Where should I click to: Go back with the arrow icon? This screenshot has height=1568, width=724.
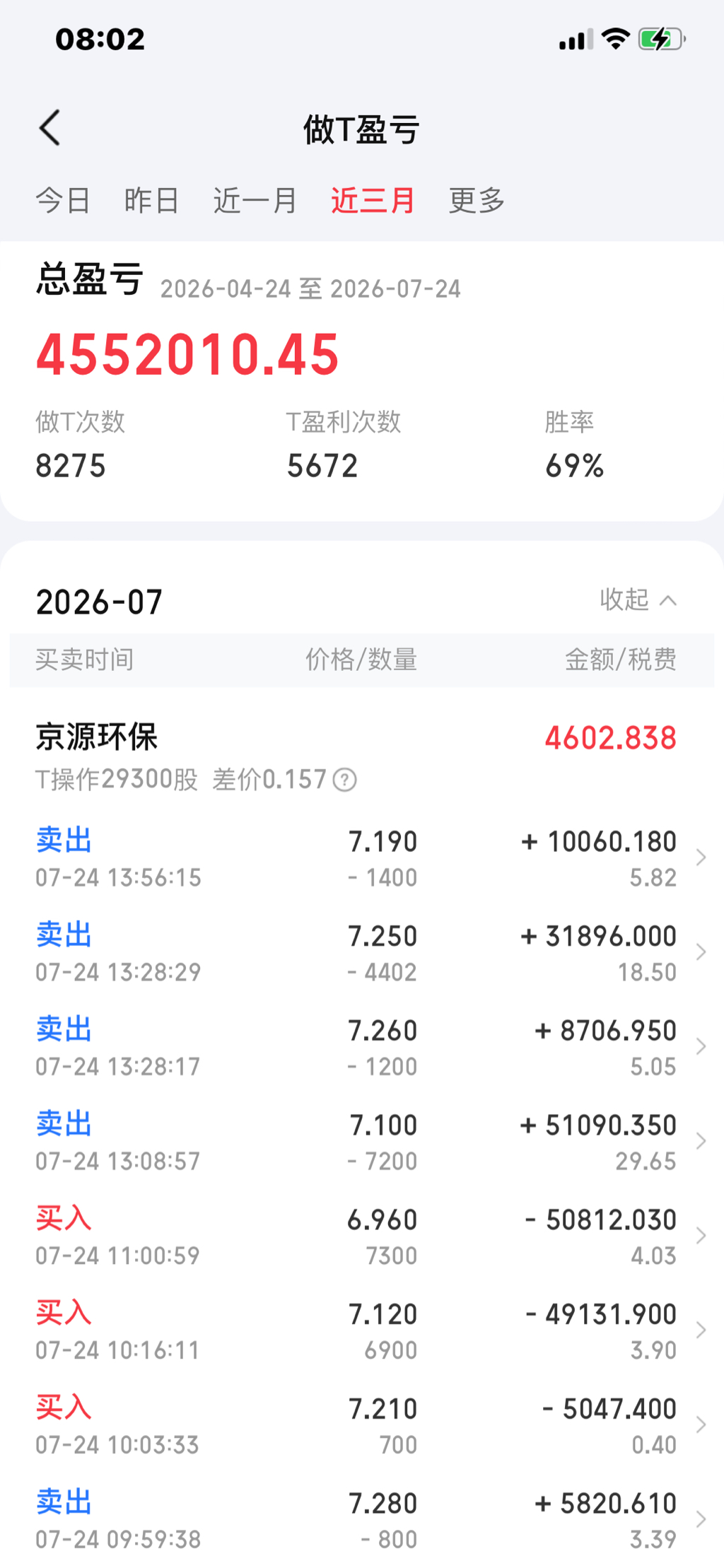[x=49, y=128]
